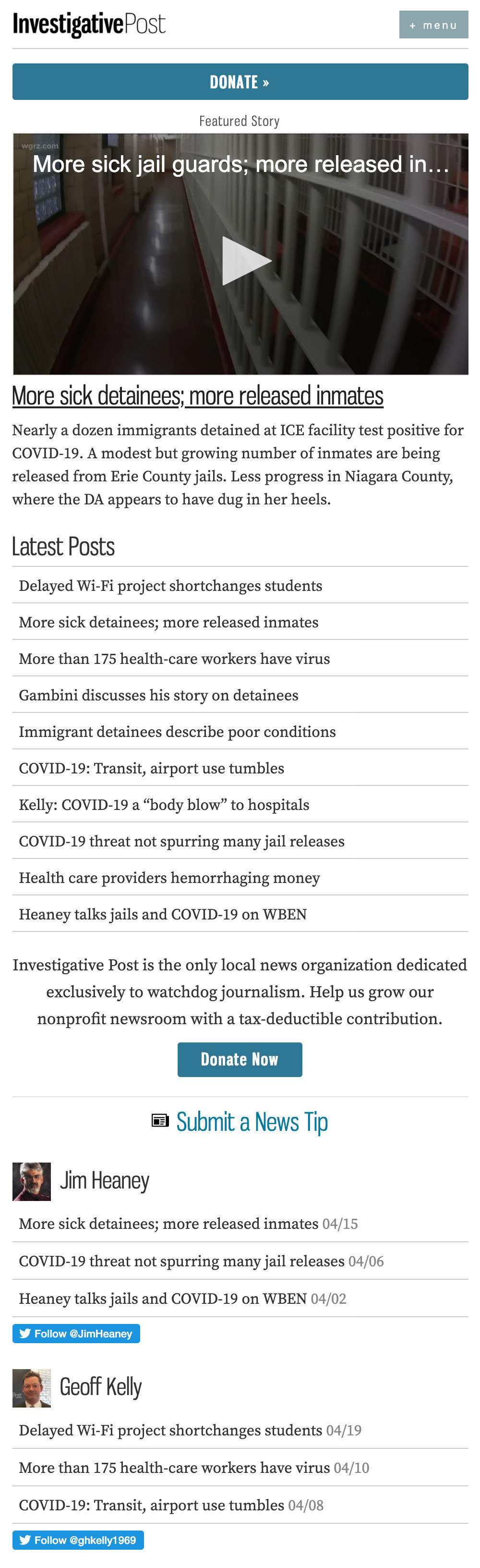Open Heaney's 04/02 WBEN post
480x1568 pixels.
pyautogui.click(x=162, y=1298)
